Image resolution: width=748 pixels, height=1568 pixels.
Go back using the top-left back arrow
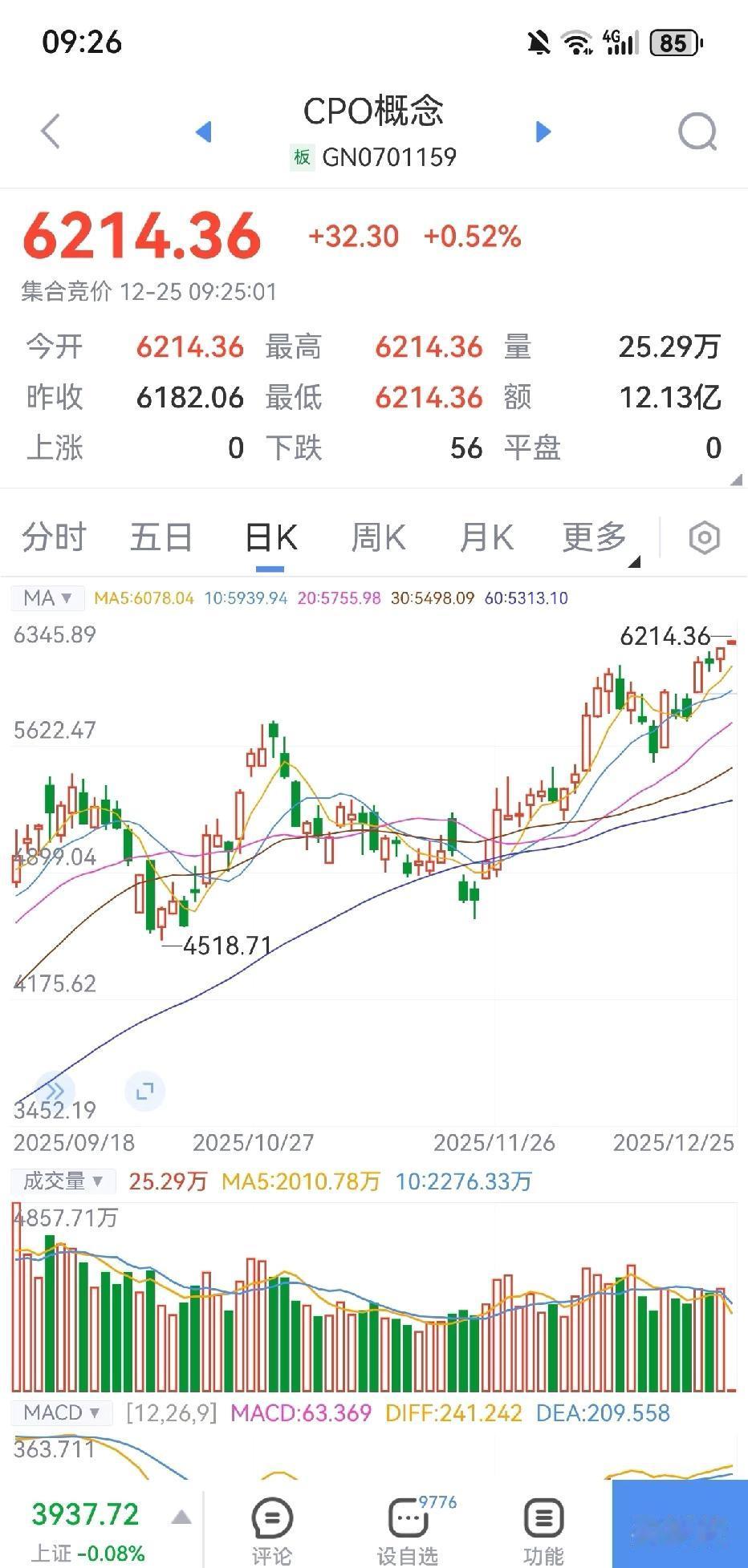tap(50, 132)
